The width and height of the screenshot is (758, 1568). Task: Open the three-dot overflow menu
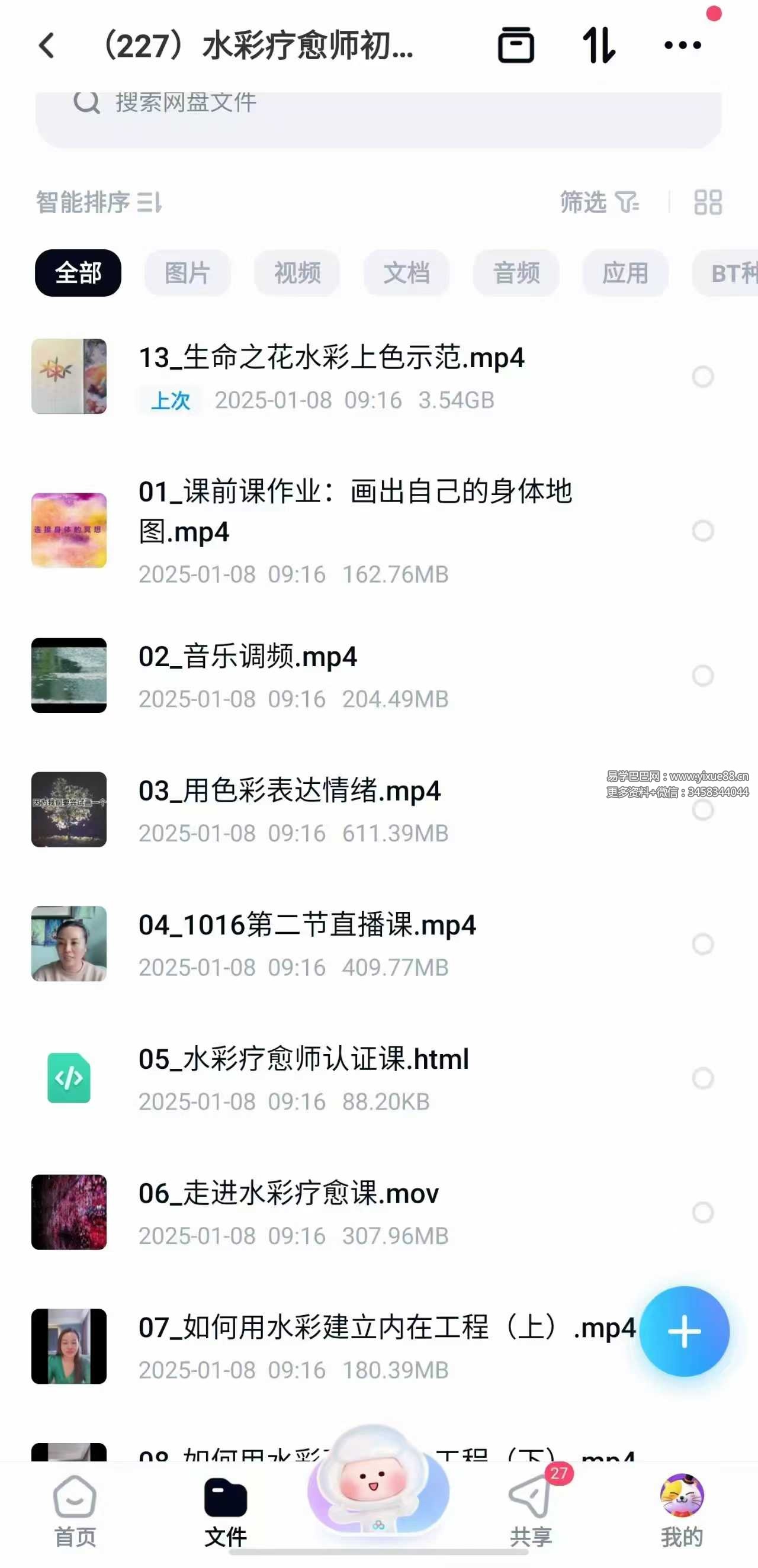tap(682, 46)
